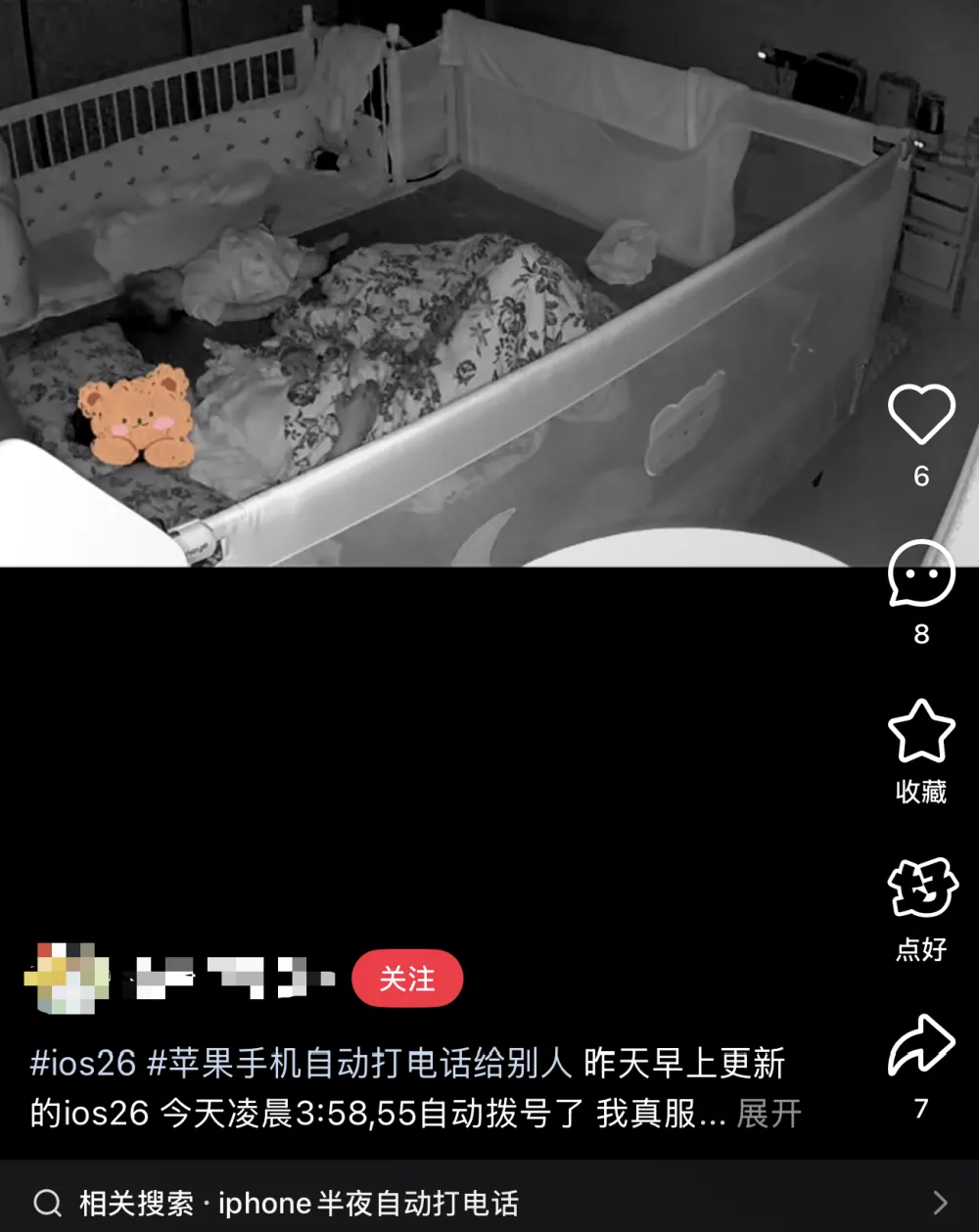This screenshot has height=1232, width=979.
Task: Open comment list via the count 8
Action: click(x=920, y=635)
